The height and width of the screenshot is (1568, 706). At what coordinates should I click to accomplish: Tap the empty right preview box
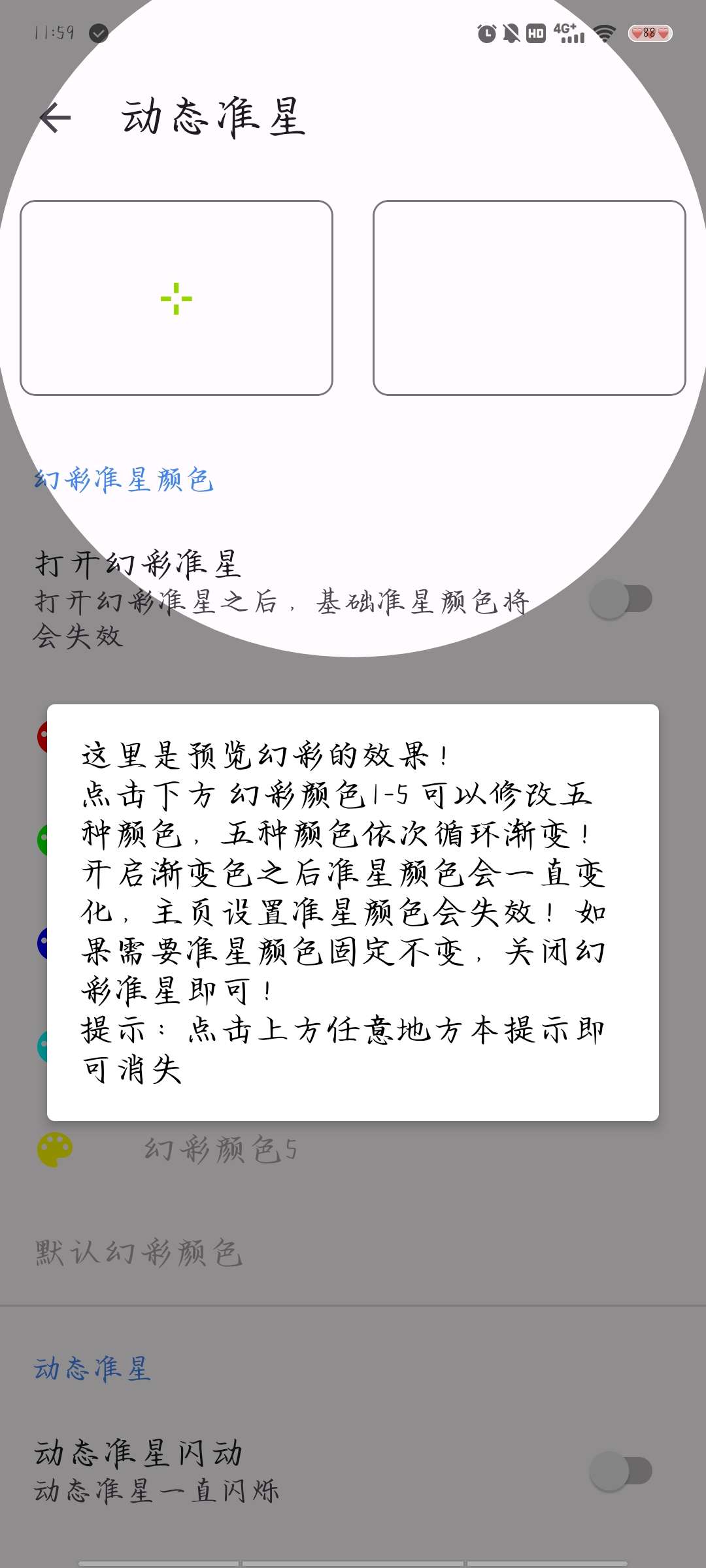(x=529, y=297)
